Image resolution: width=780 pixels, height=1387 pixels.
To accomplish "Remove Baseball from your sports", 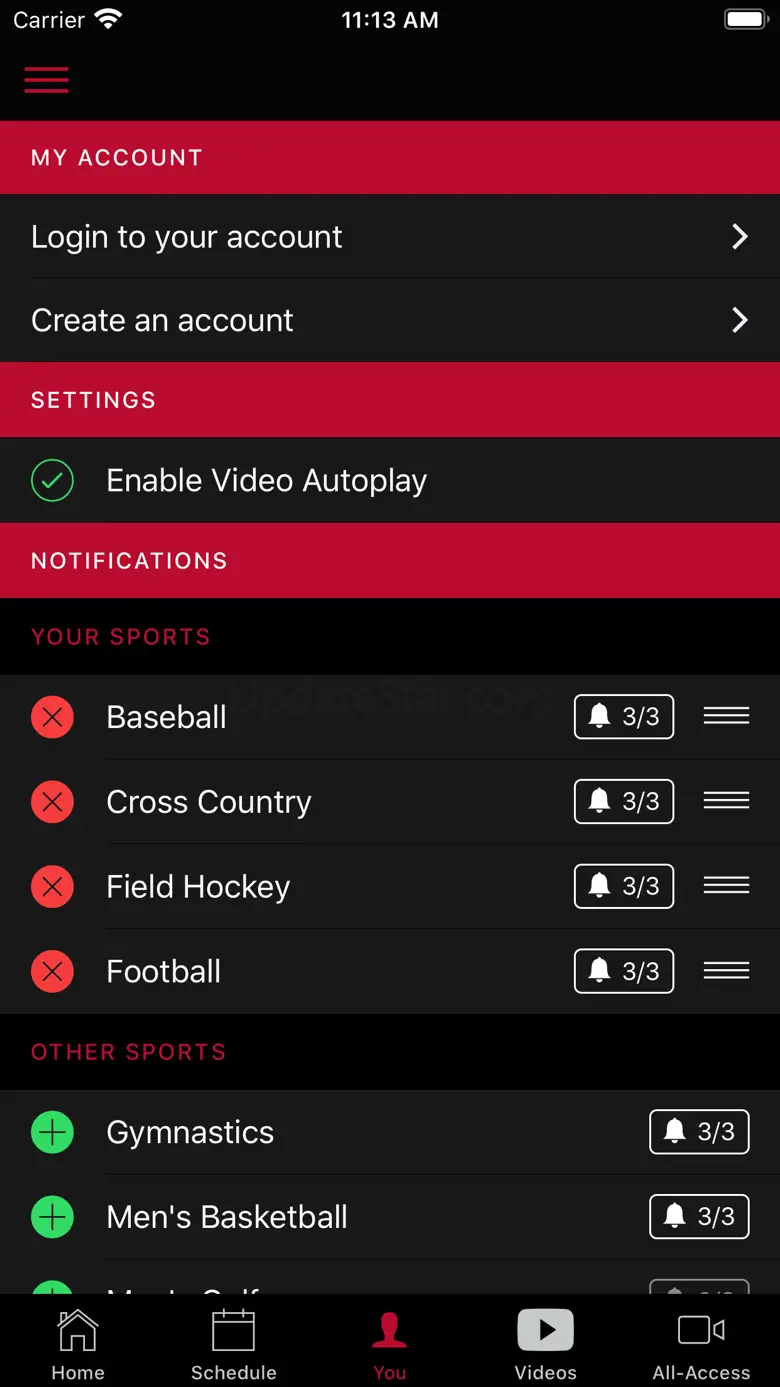I will tap(52, 717).
